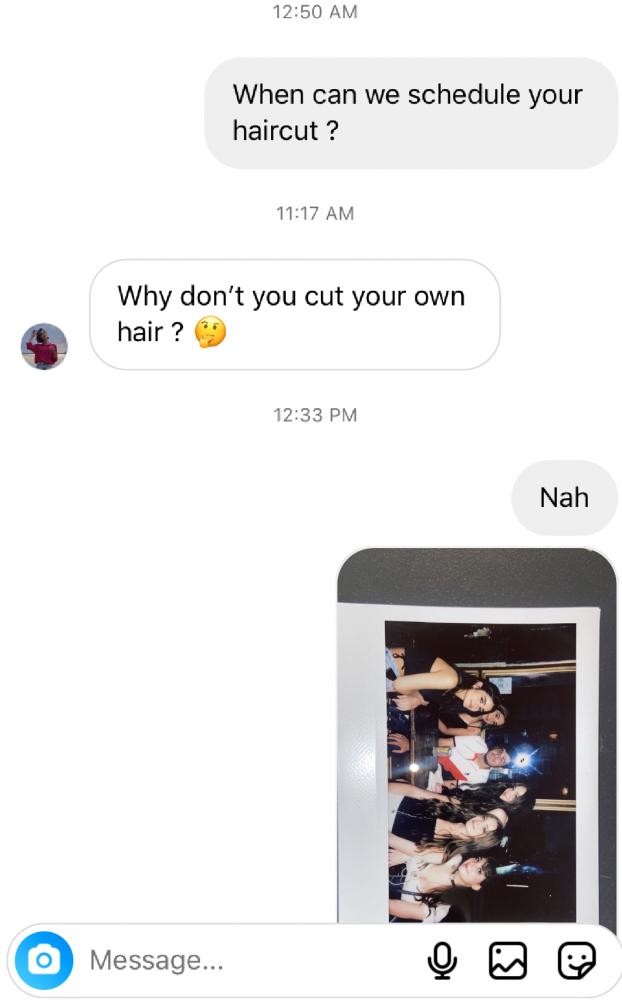Viewport: 622px width, 1000px height.
Task: Open the sticker picker
Action: (x=576, y=961)
